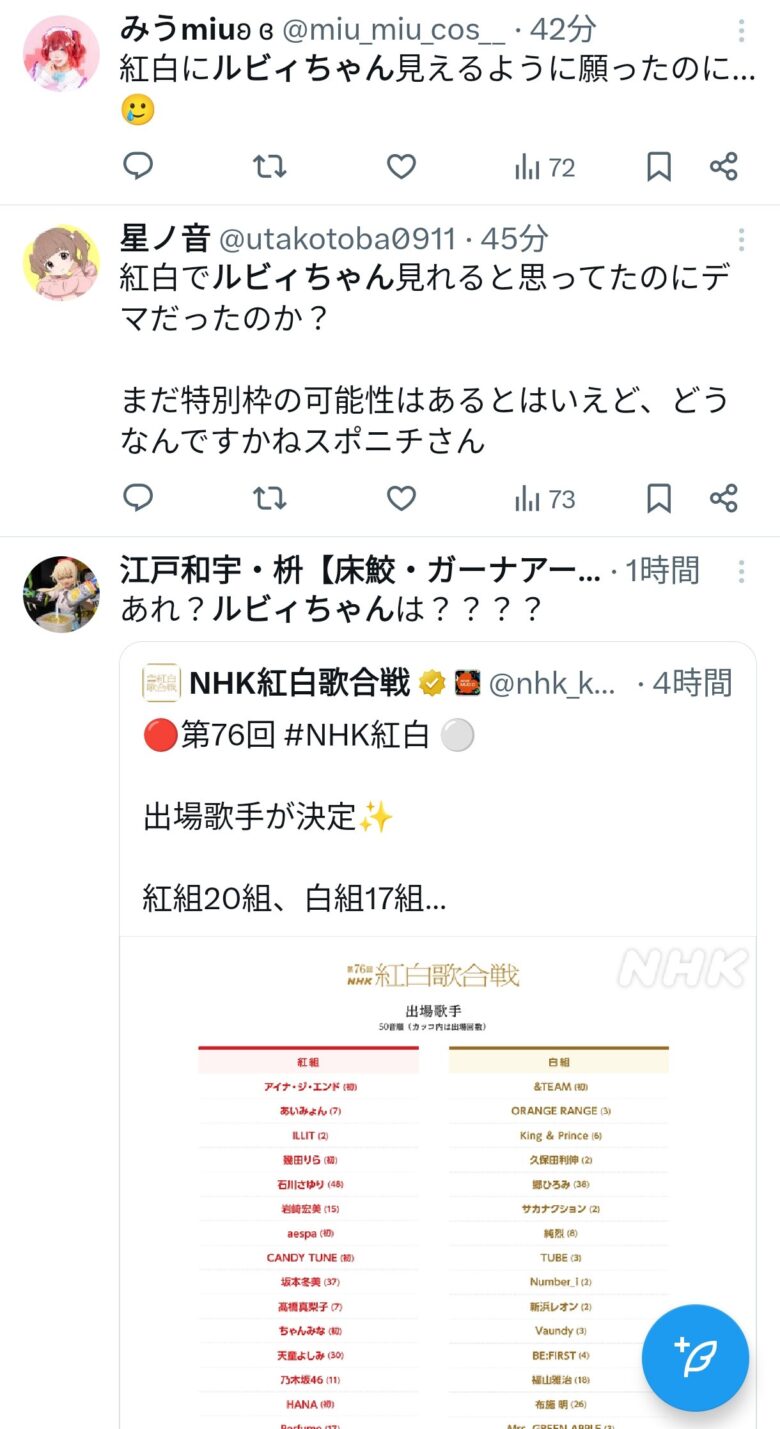
Task: Open みうmiu's profile avatar
Action: pyautogui.click(x=61, y=53)
